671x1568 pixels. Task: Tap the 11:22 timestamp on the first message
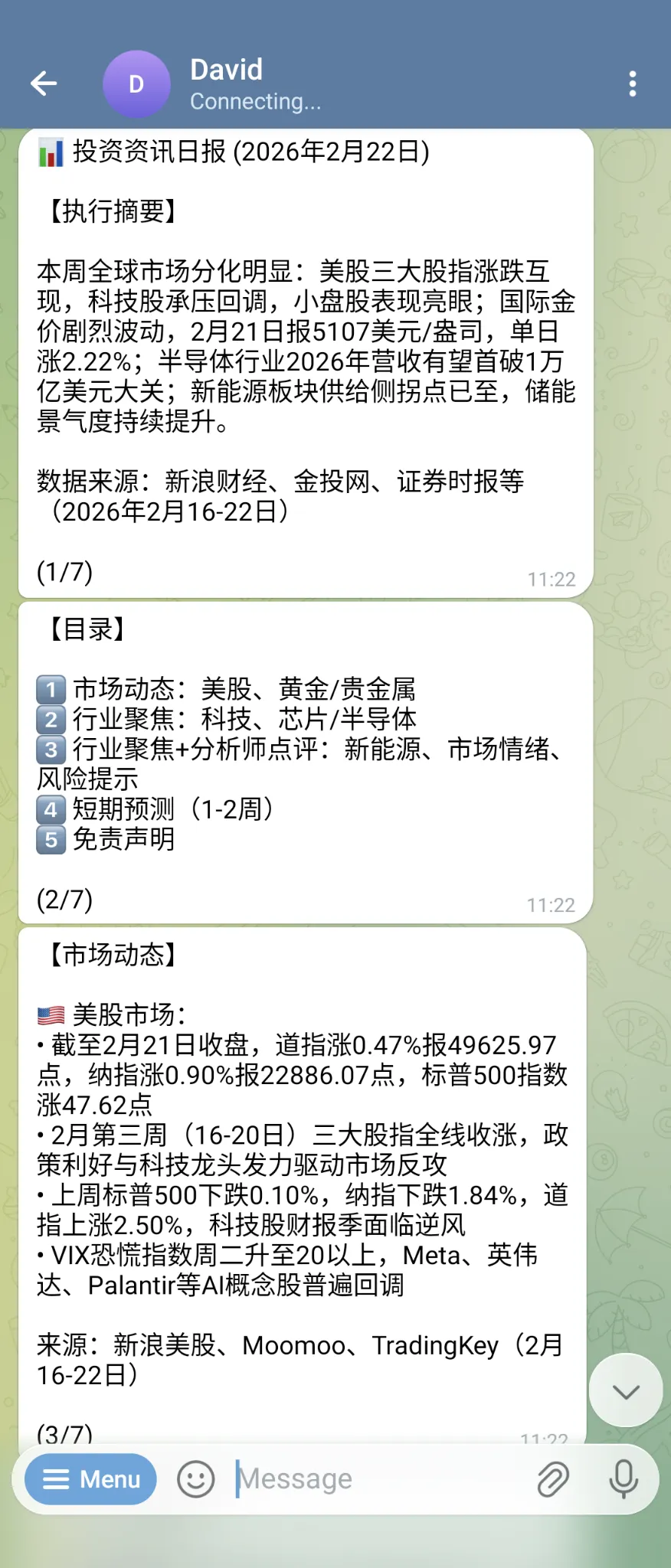(551, 580)
